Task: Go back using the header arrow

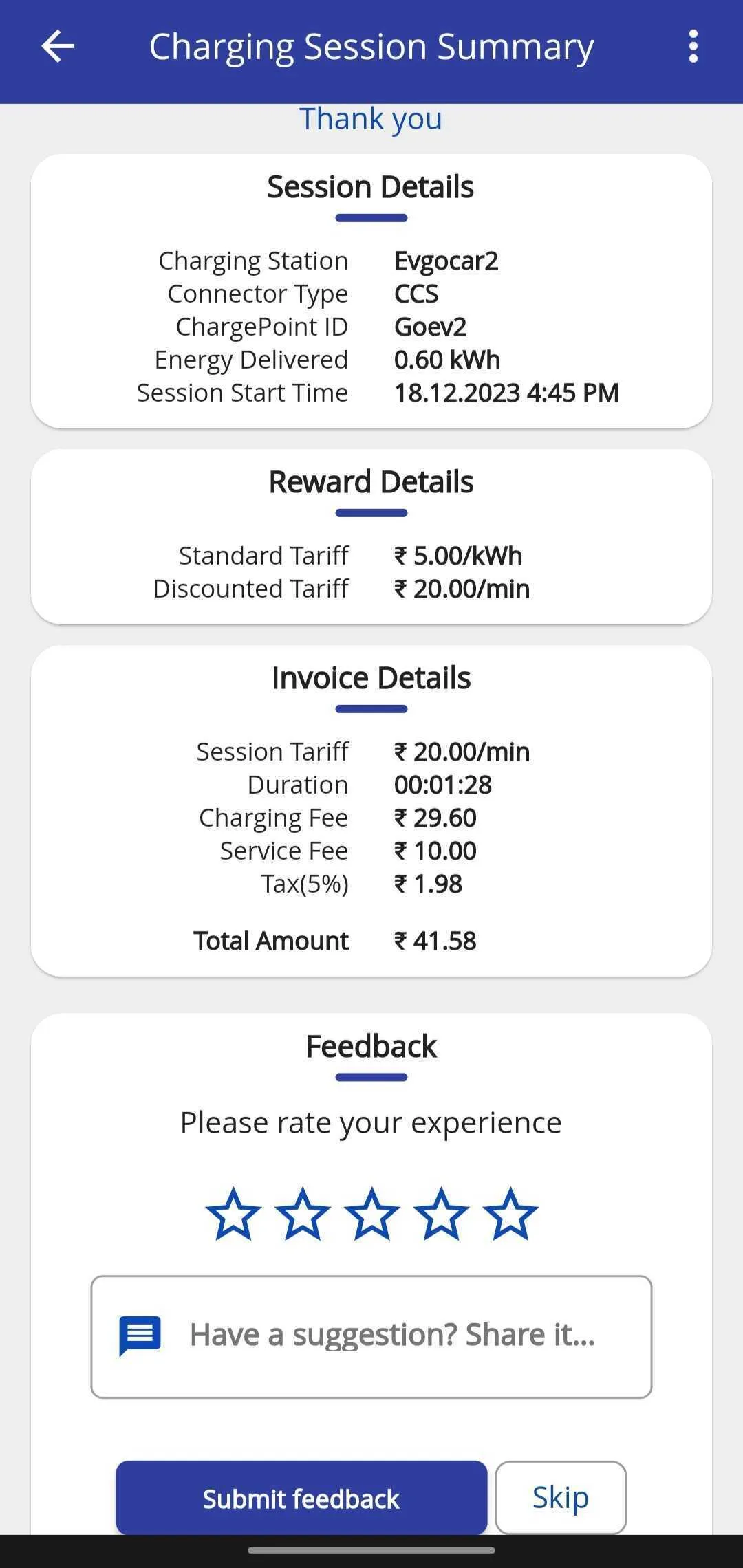Action: click(58, 47)
